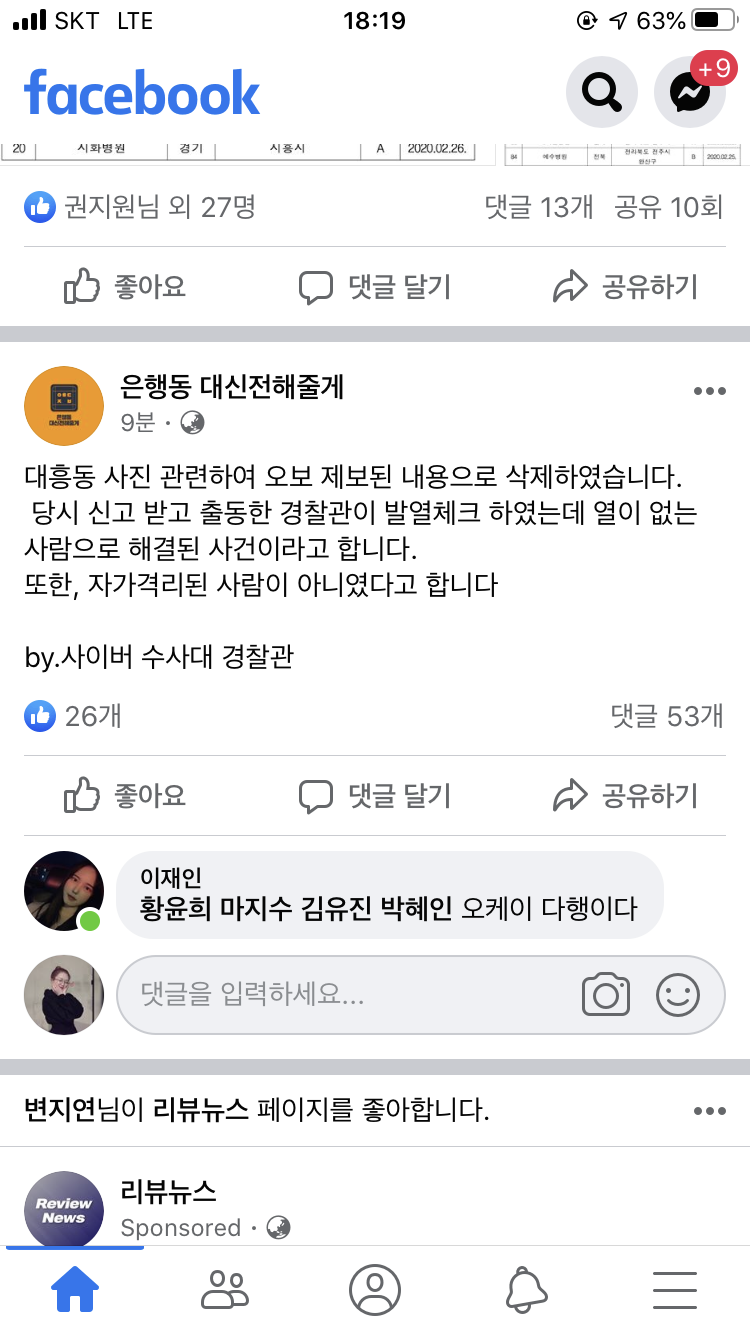The image size is (750, 1334).
Task: Like the post liked by 권지원님 외 27명
Action: click(x=125, y=288)
